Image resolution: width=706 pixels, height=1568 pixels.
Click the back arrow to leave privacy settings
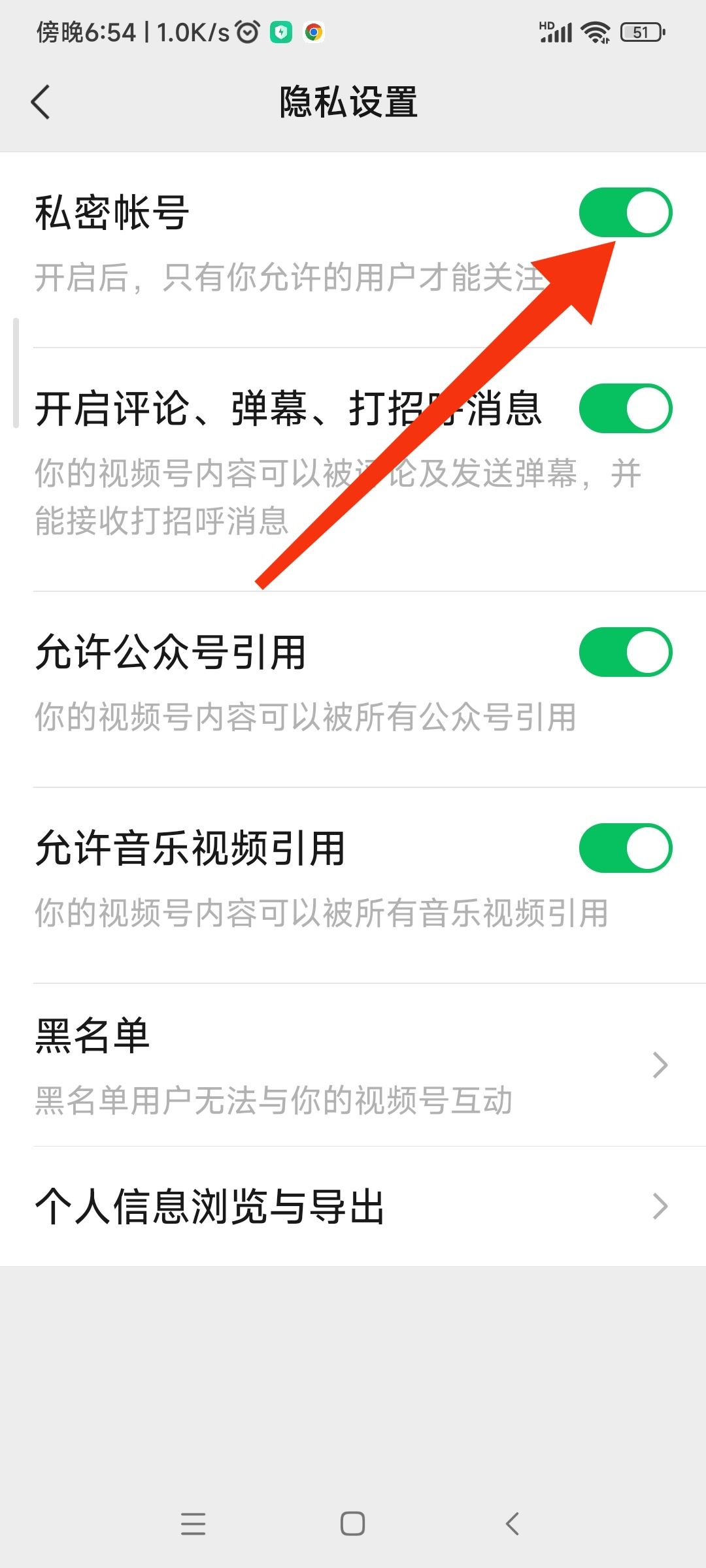(x=41, y=103)
